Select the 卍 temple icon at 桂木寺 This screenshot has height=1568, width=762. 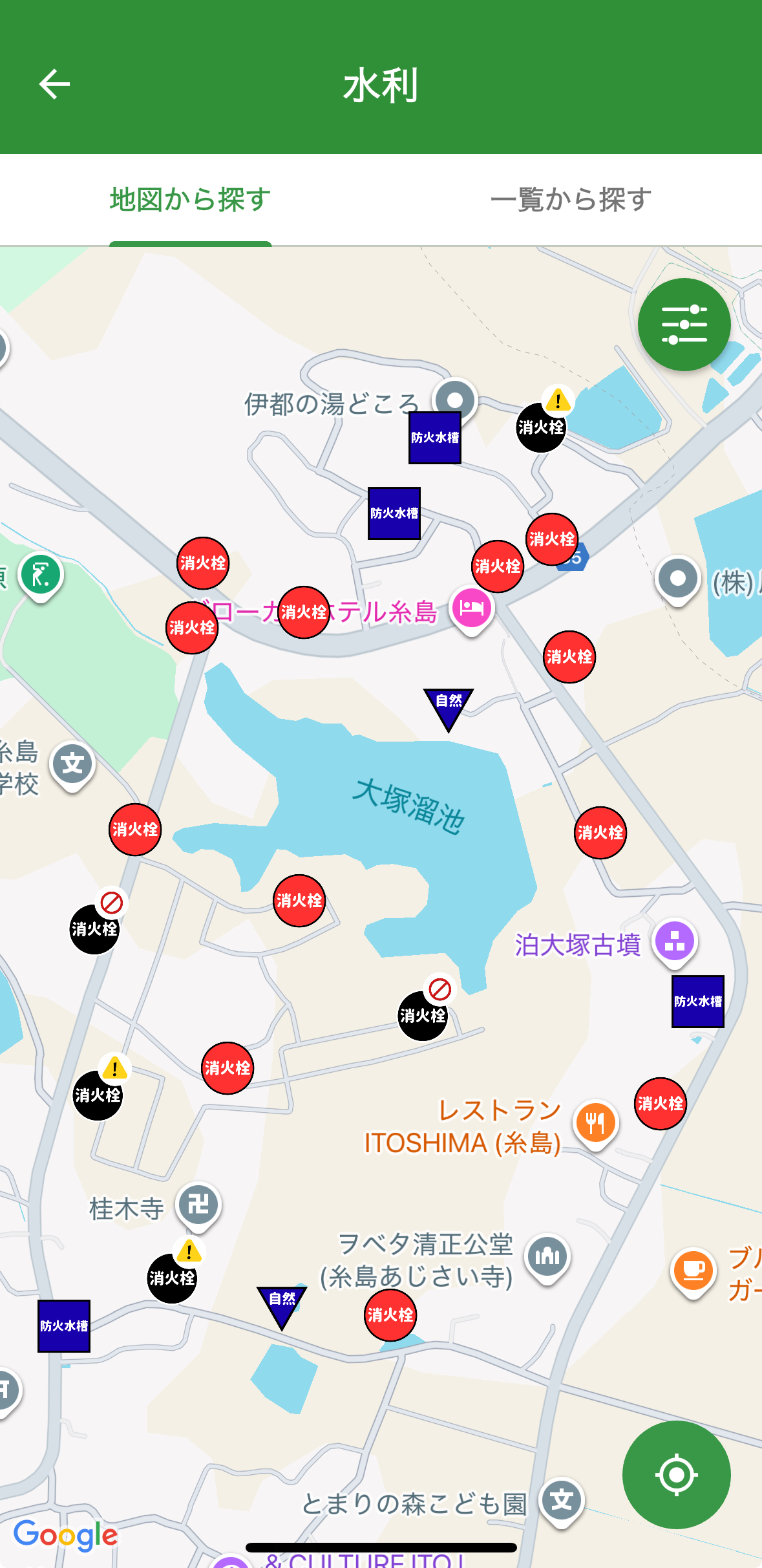pyautogui.click(x=198, y=1204)
